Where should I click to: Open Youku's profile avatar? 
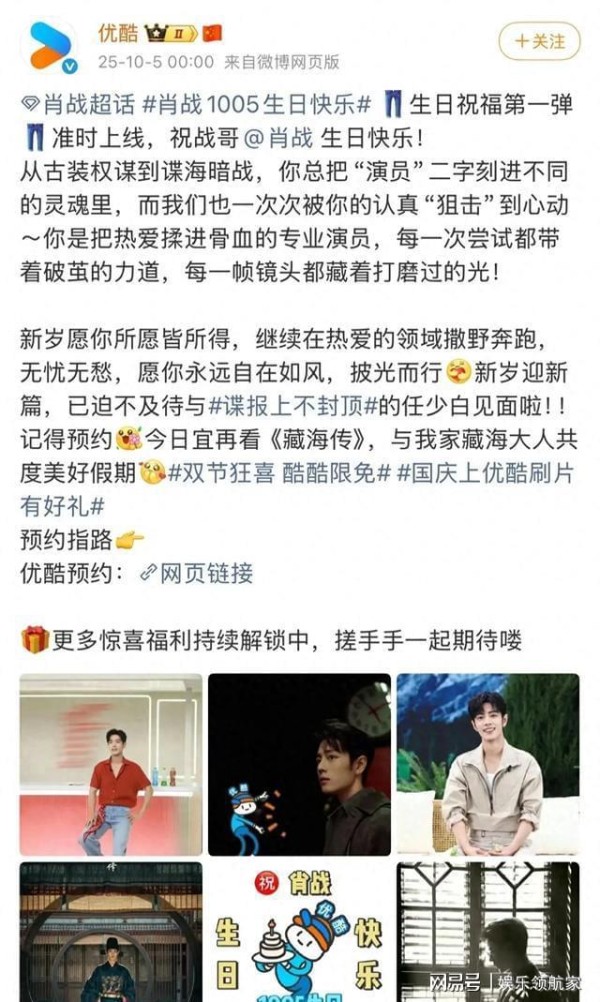coord(53,45)
